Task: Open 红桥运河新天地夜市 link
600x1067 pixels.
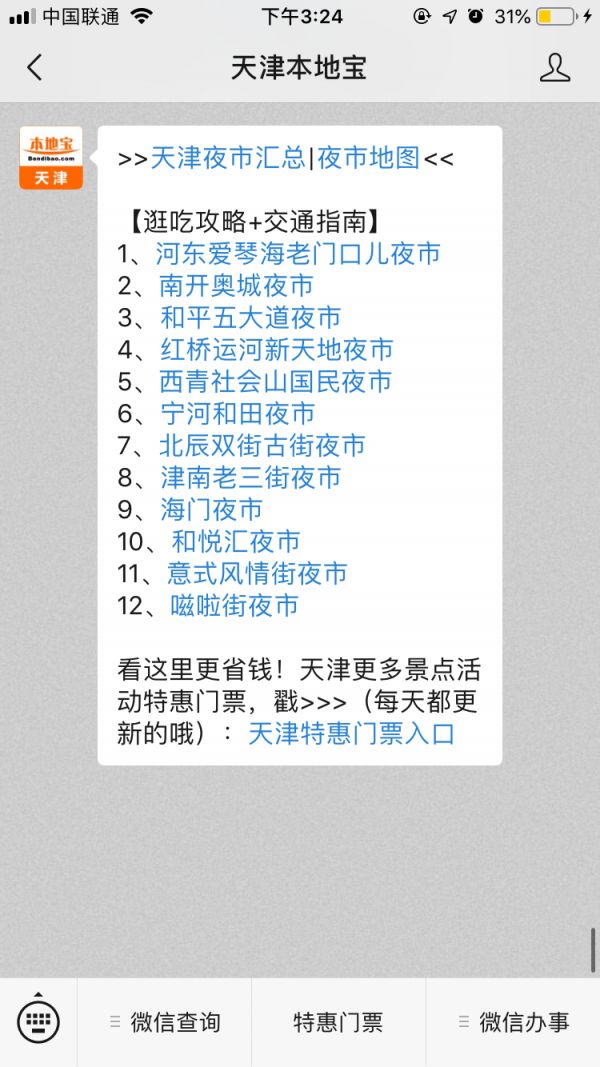Action: tap(276, 350)
